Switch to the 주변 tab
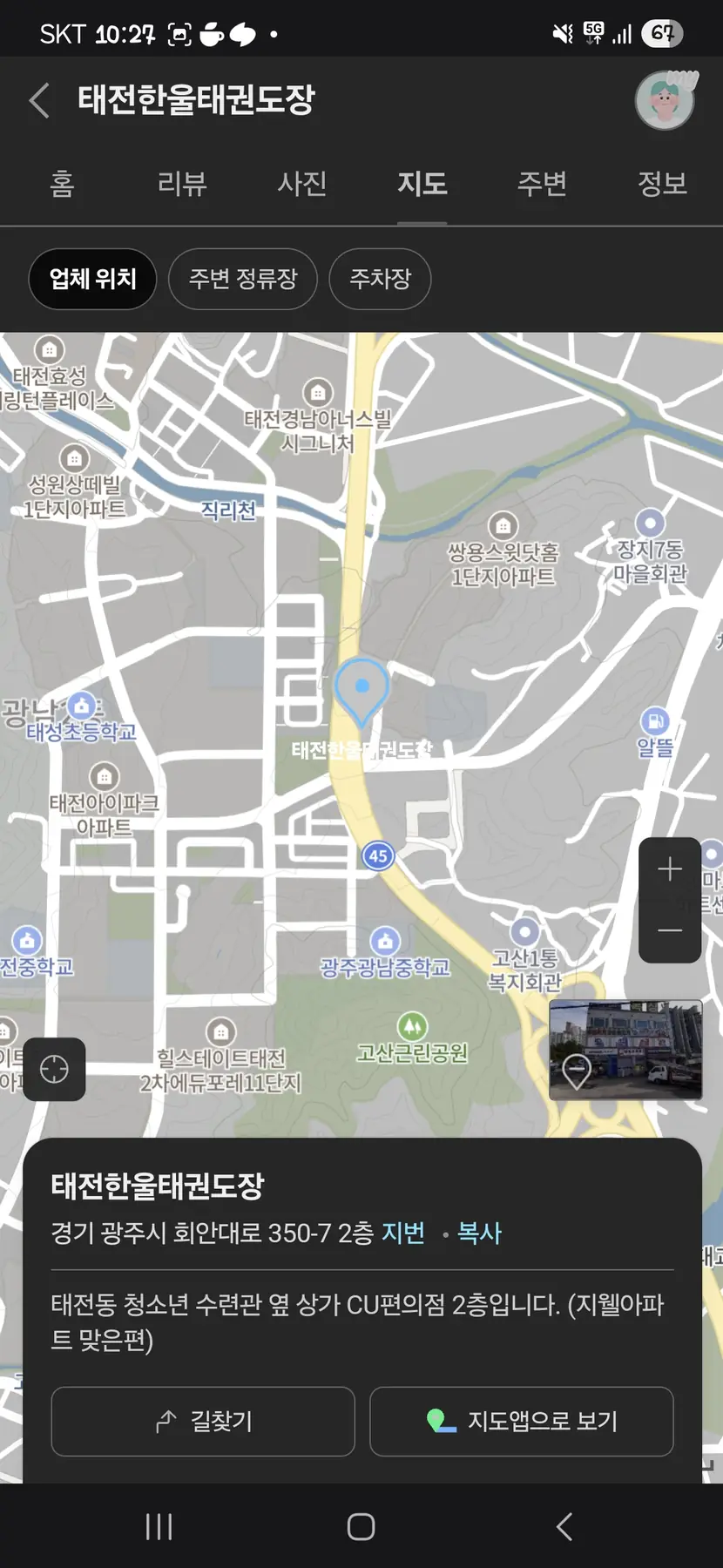 (542, 184)
